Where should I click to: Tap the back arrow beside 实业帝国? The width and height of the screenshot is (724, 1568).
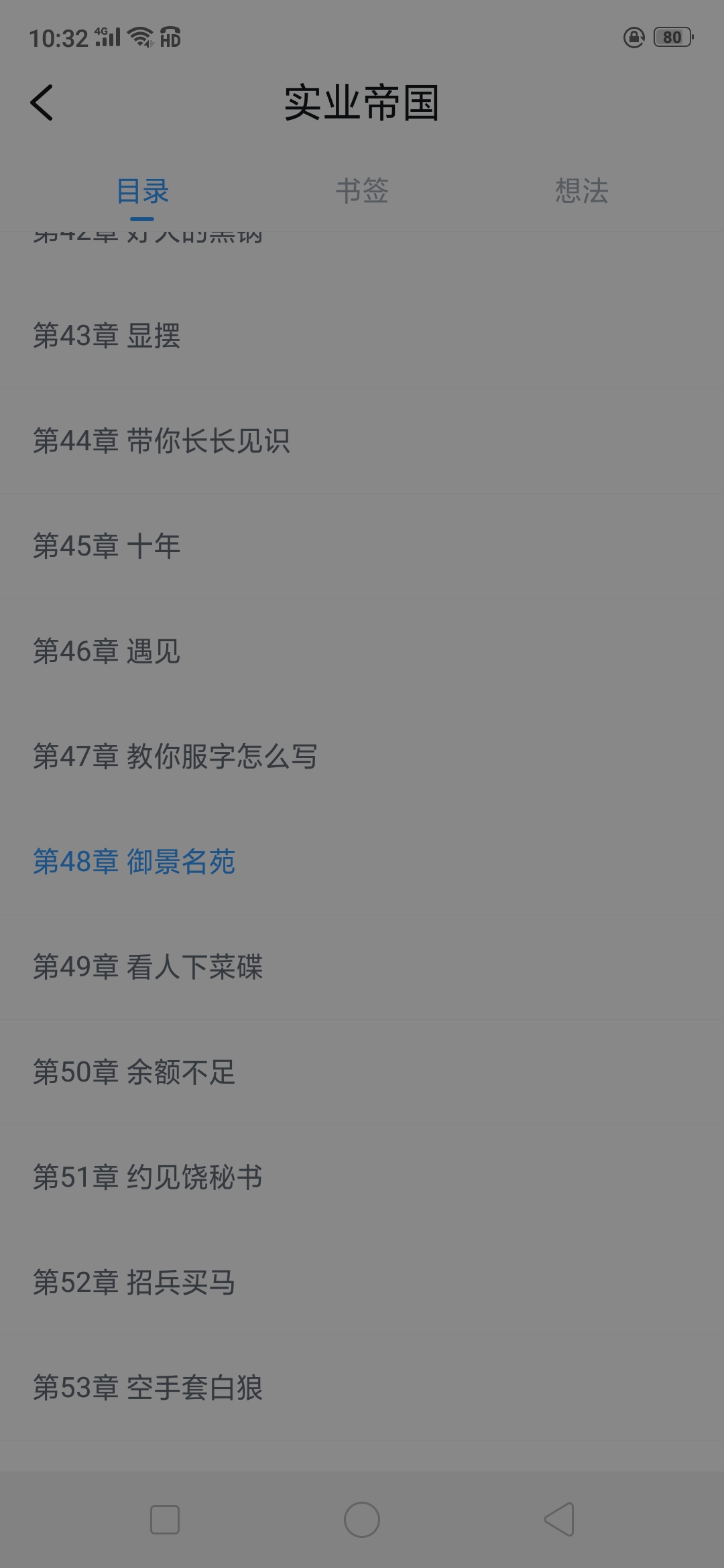click(x=42, y=103)
